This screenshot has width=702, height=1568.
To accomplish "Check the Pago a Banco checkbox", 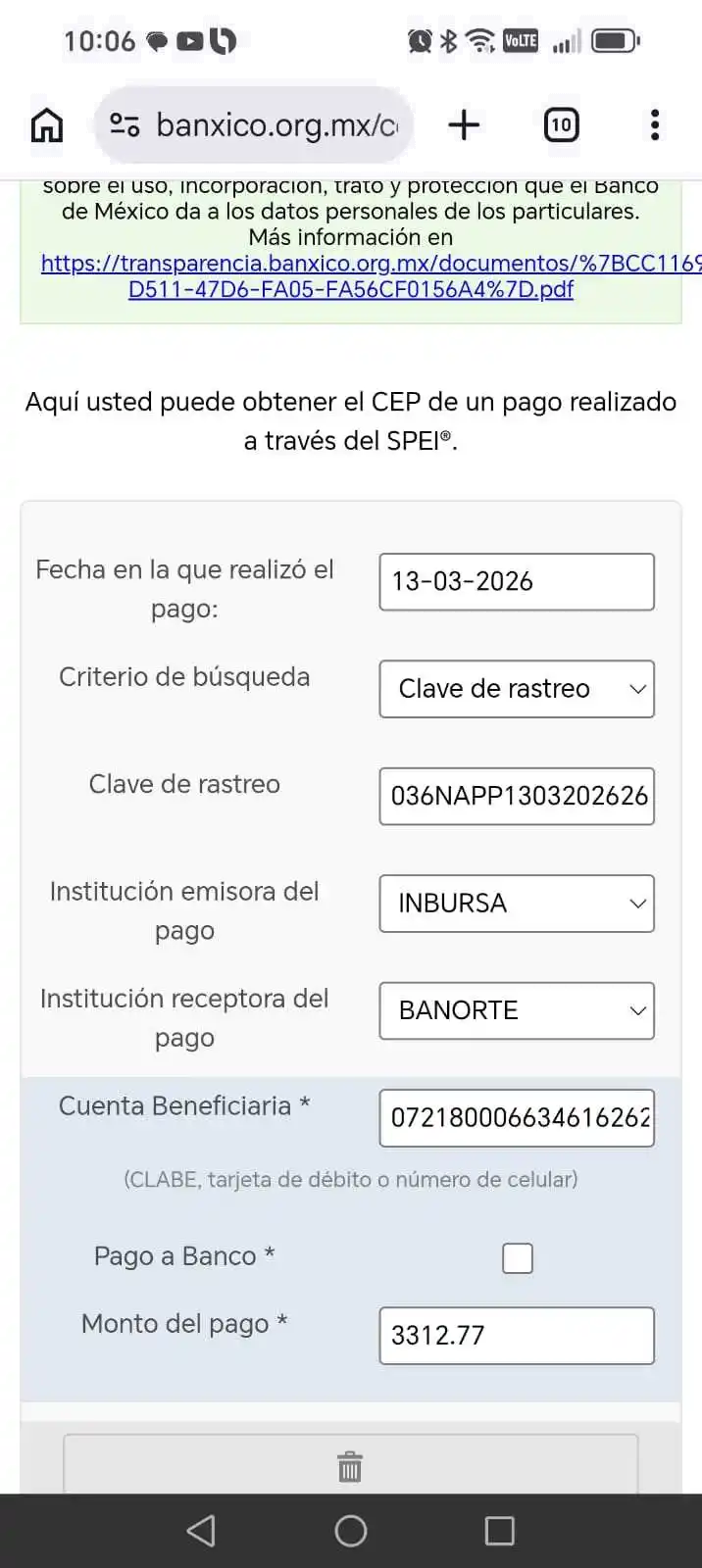I will click(x=518, y=1258).
